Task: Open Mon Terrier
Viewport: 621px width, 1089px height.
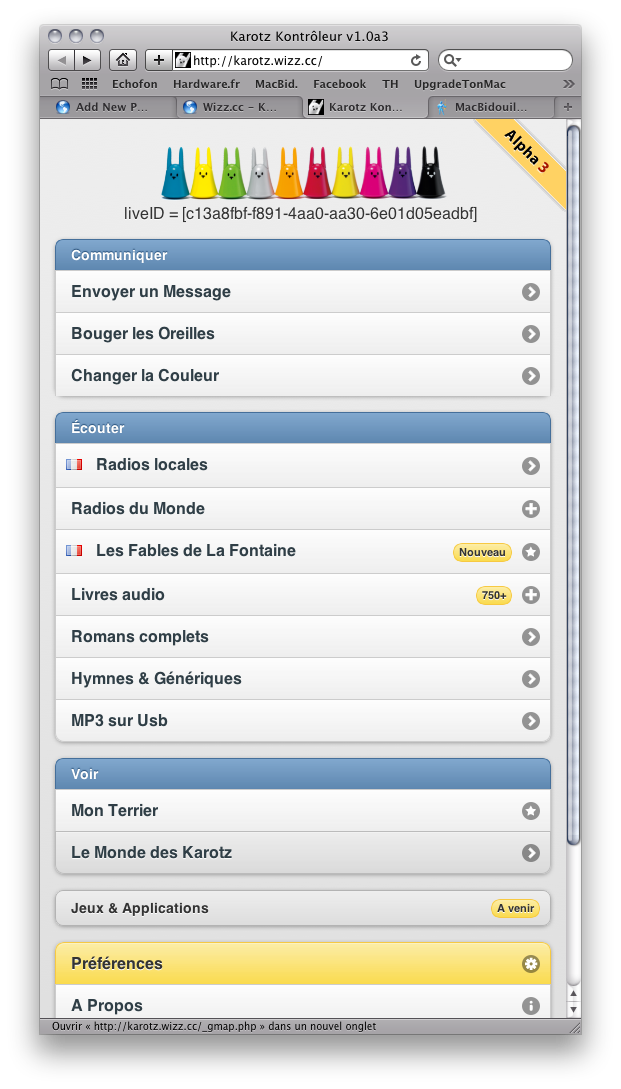Action: coord(302,811)
